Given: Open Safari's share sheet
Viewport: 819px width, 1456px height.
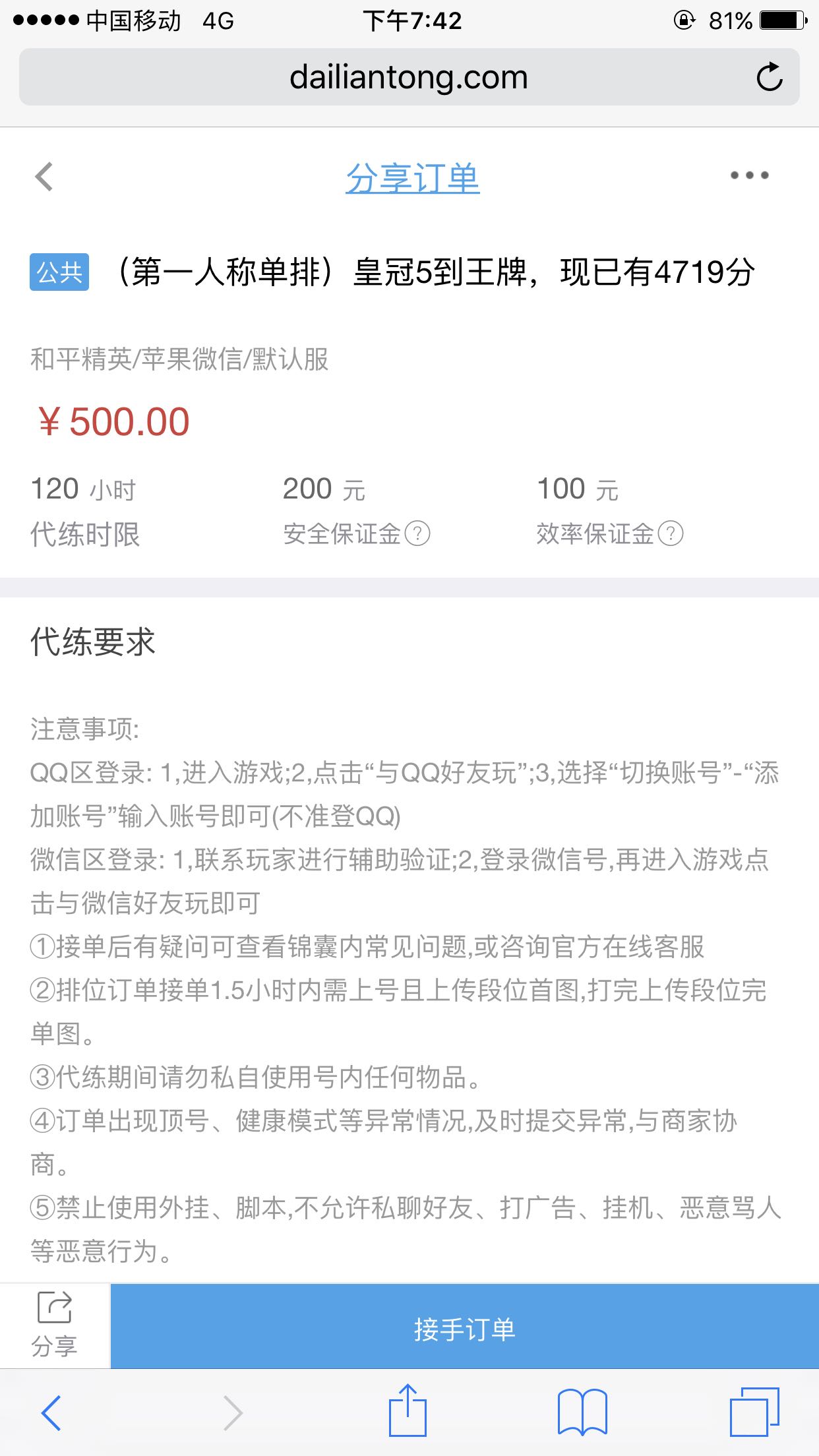Looking at the screenshot, I should pyautogui.click(x=408, y=1410).
